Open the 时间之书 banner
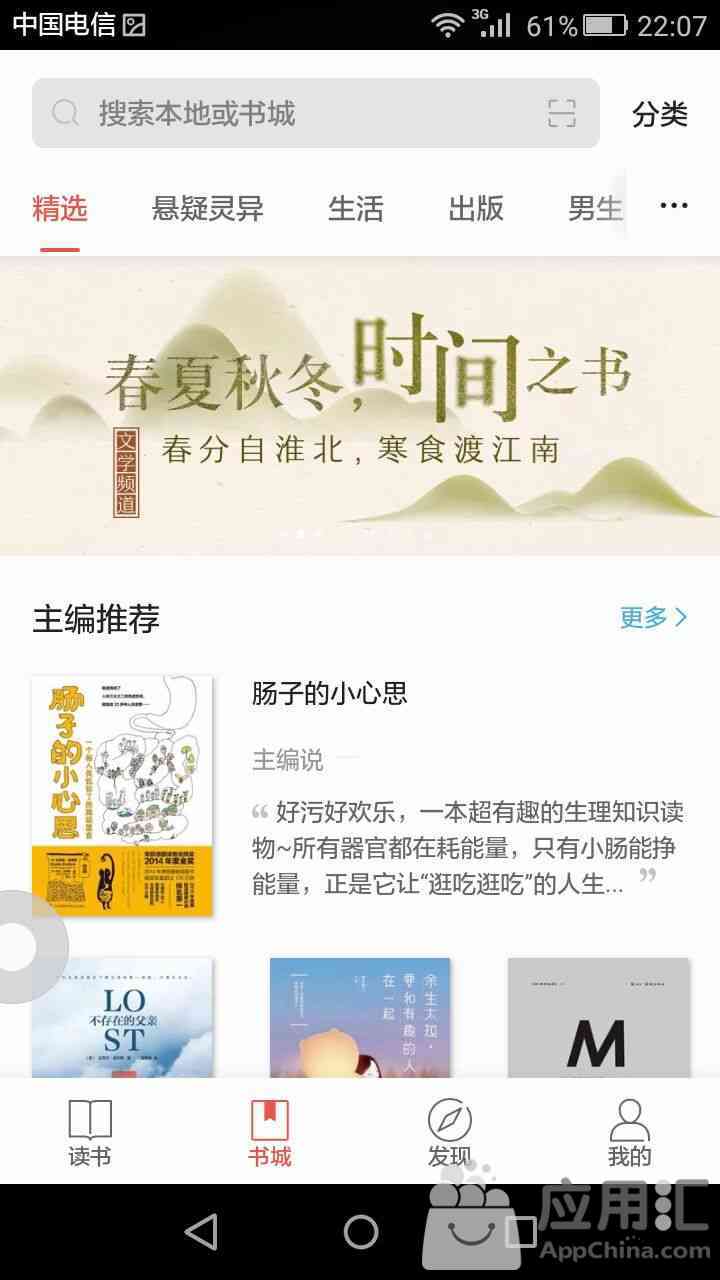 click(x=360, y=406)
